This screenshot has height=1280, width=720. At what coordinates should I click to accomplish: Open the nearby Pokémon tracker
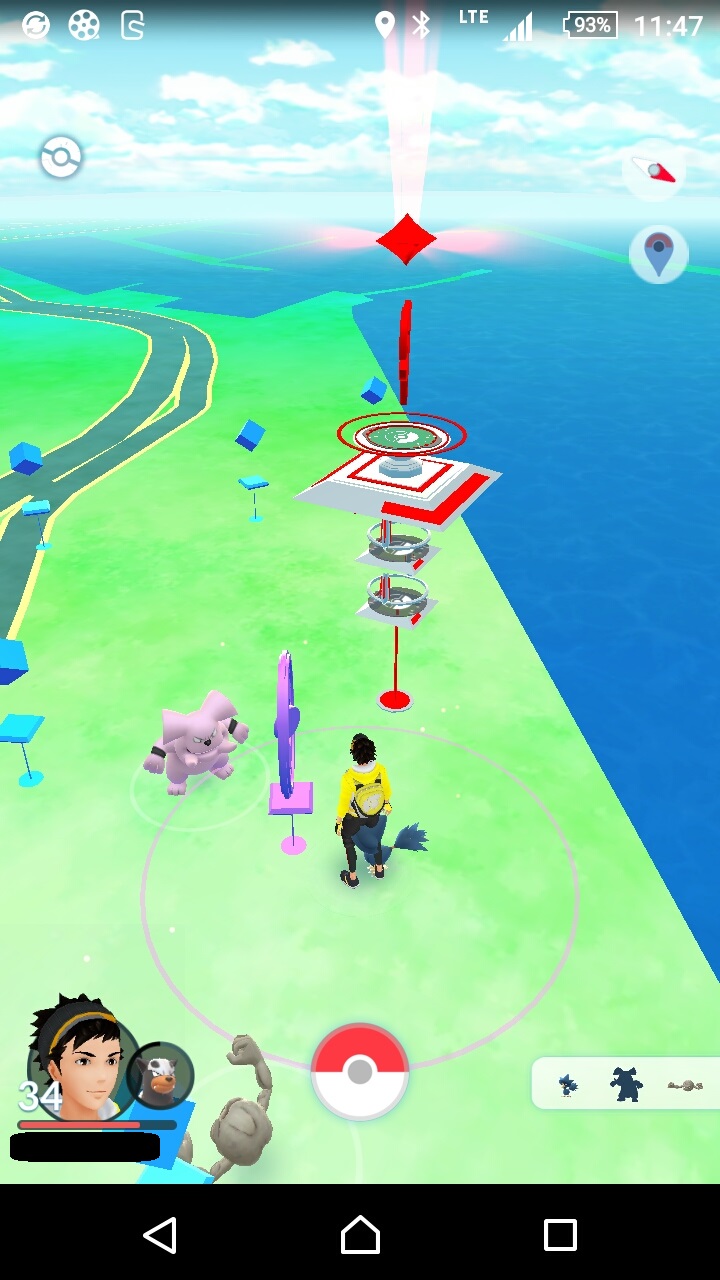click(626, 1084)
